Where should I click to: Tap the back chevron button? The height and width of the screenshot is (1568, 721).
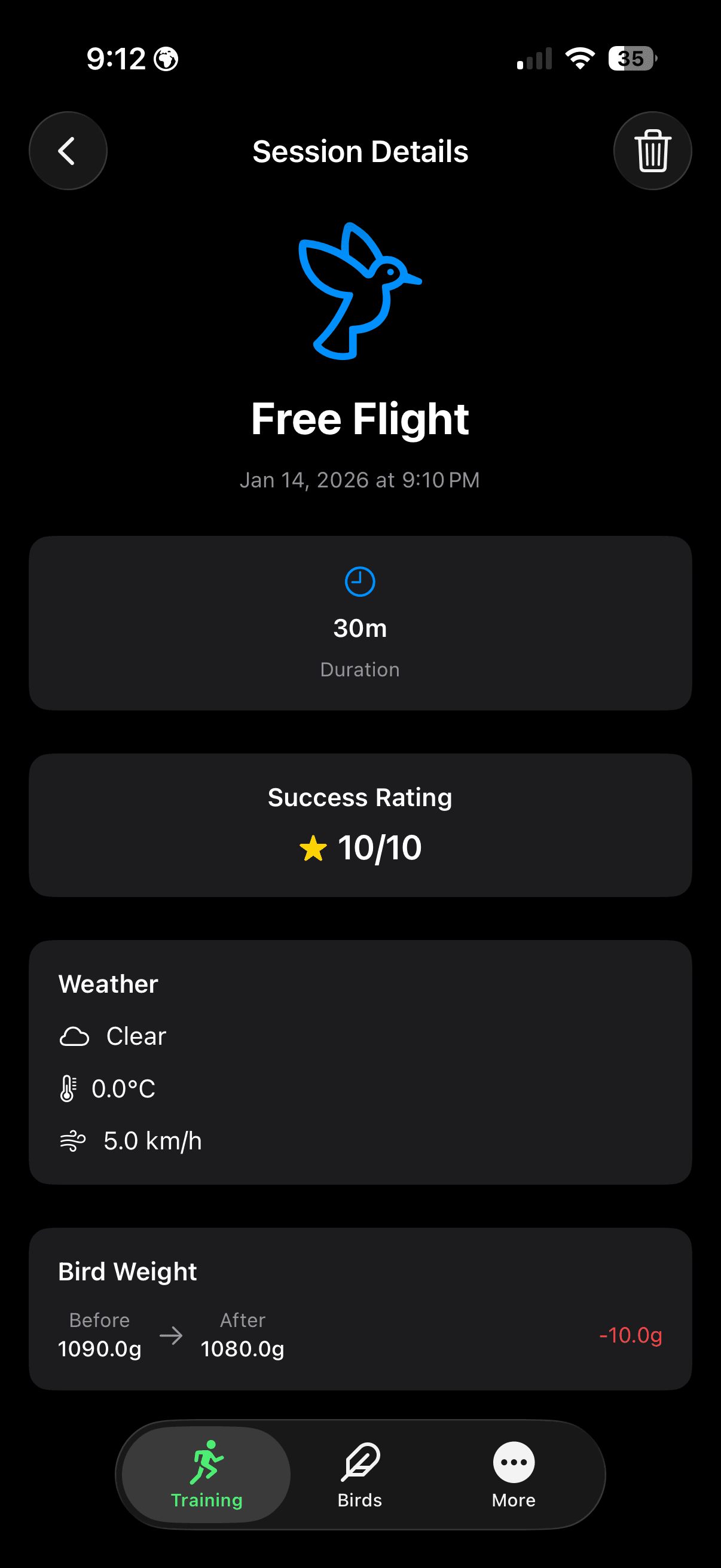coord(68,150)
